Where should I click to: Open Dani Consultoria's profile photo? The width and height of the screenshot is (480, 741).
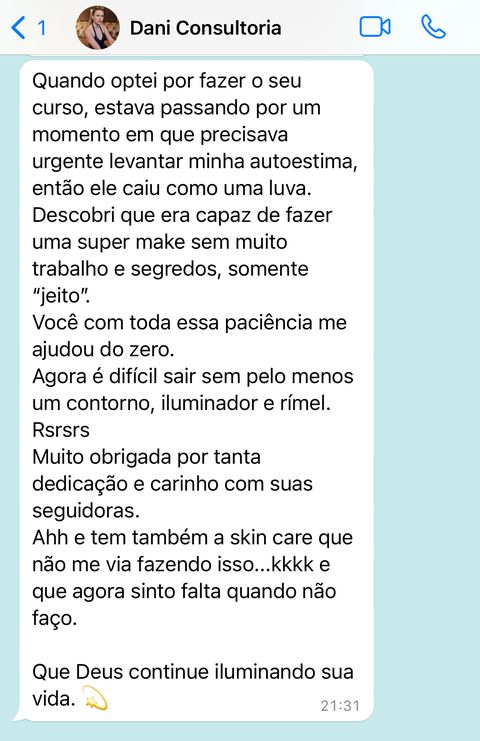[x=98, y=28]
